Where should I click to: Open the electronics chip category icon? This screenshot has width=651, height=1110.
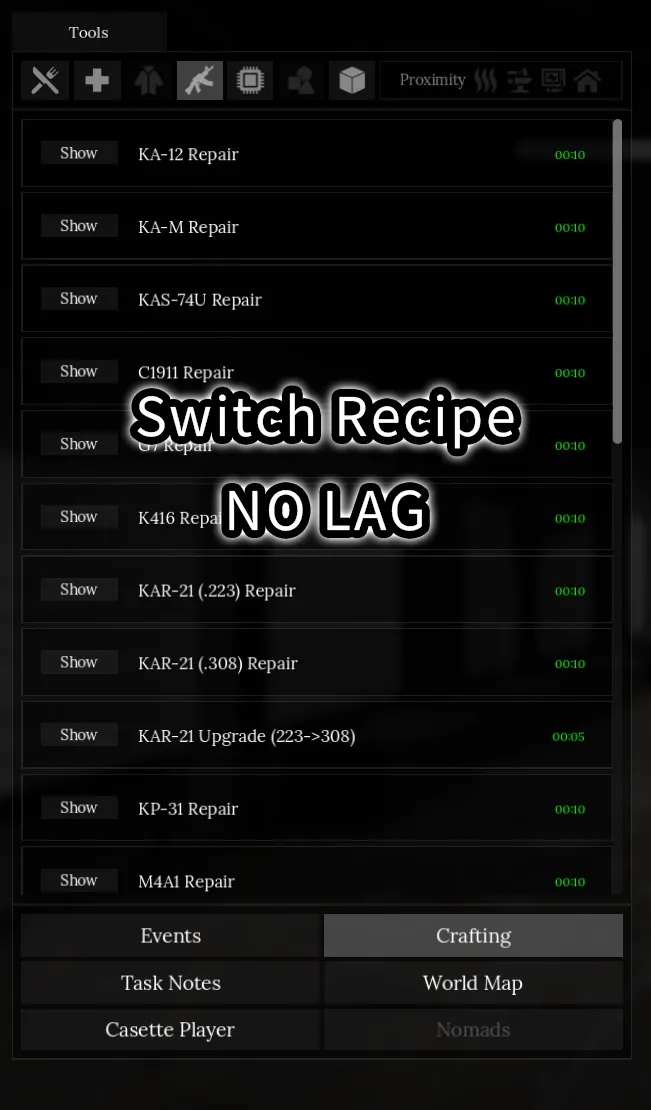tap(250, 80)
